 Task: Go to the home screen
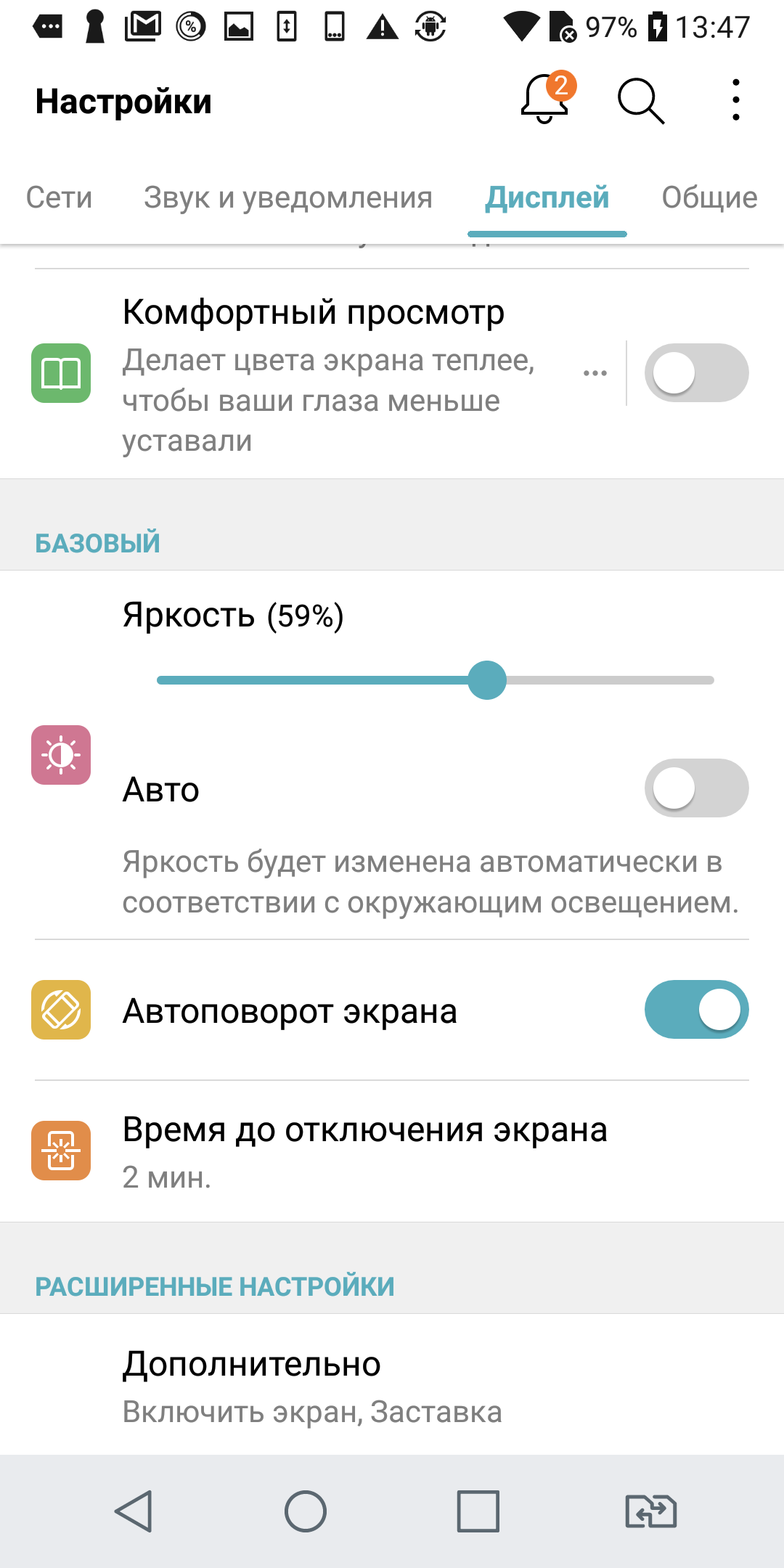306,1511
